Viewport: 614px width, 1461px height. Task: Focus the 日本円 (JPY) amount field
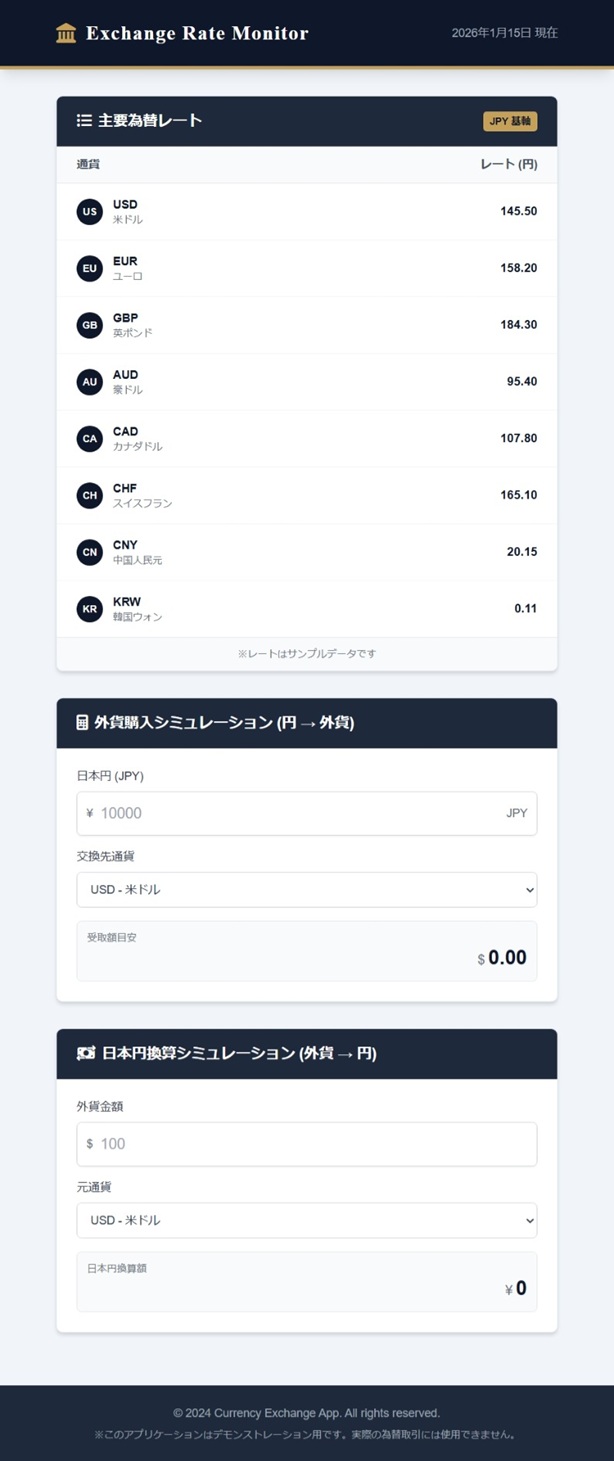point(300,813)
